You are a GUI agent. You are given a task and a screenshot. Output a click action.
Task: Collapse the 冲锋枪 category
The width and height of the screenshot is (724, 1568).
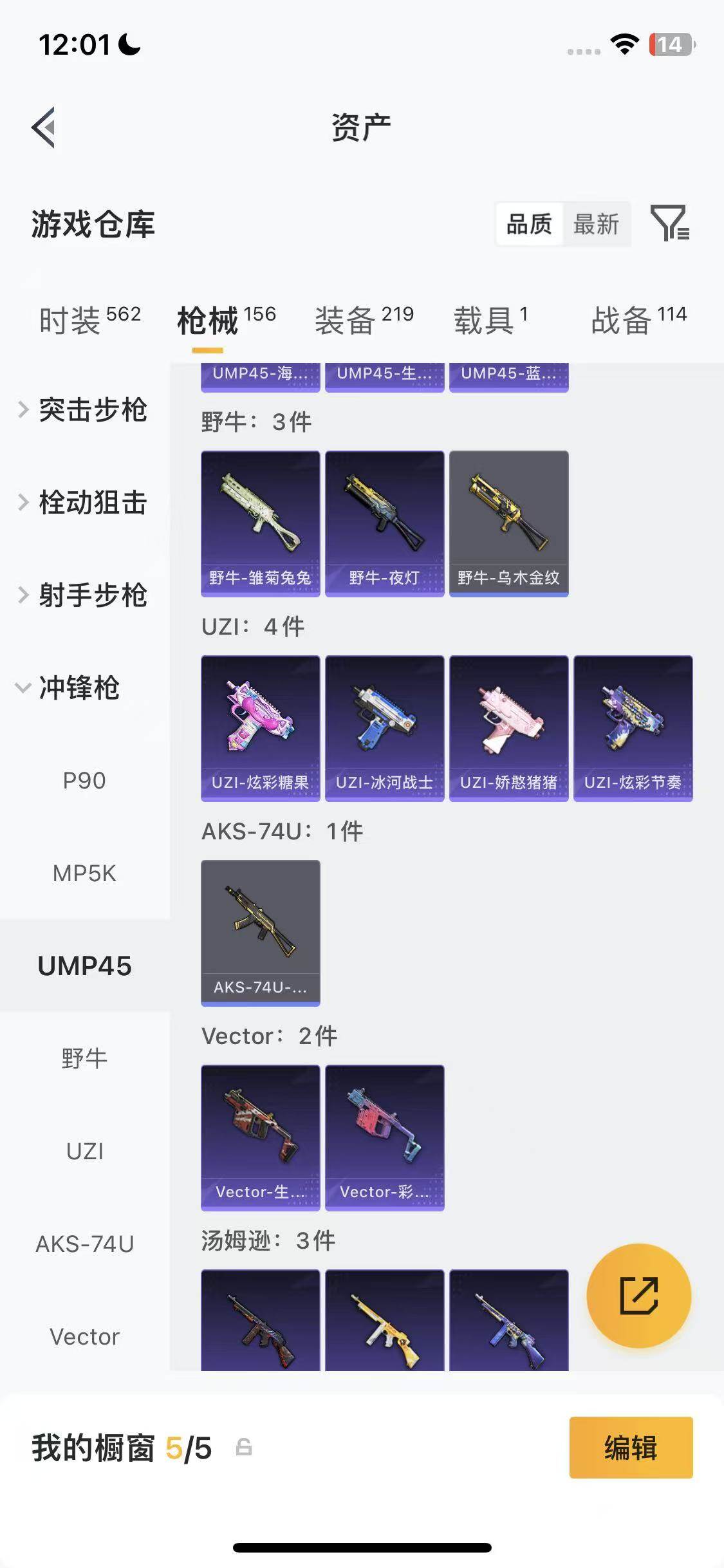[x=71, y=688]
